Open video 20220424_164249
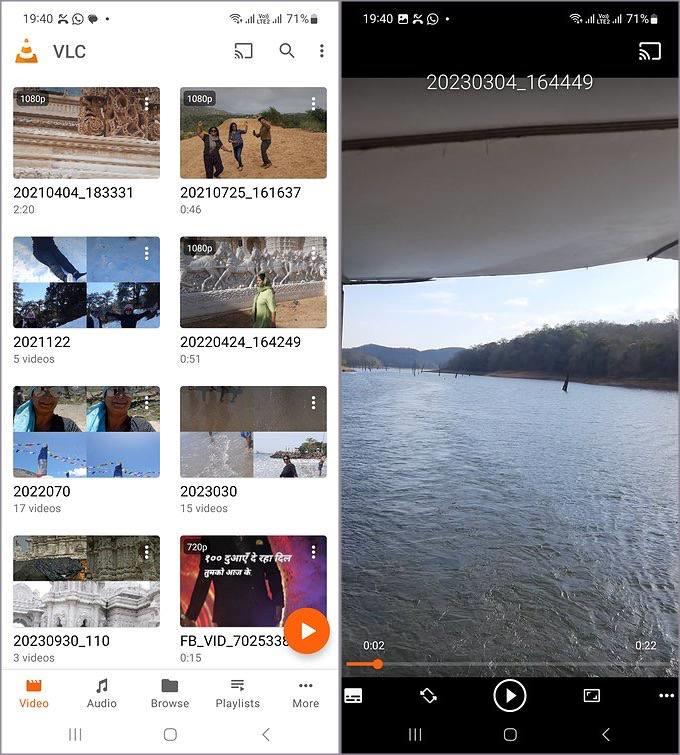This screenshot has height=755, width=680. coord(253,283)
